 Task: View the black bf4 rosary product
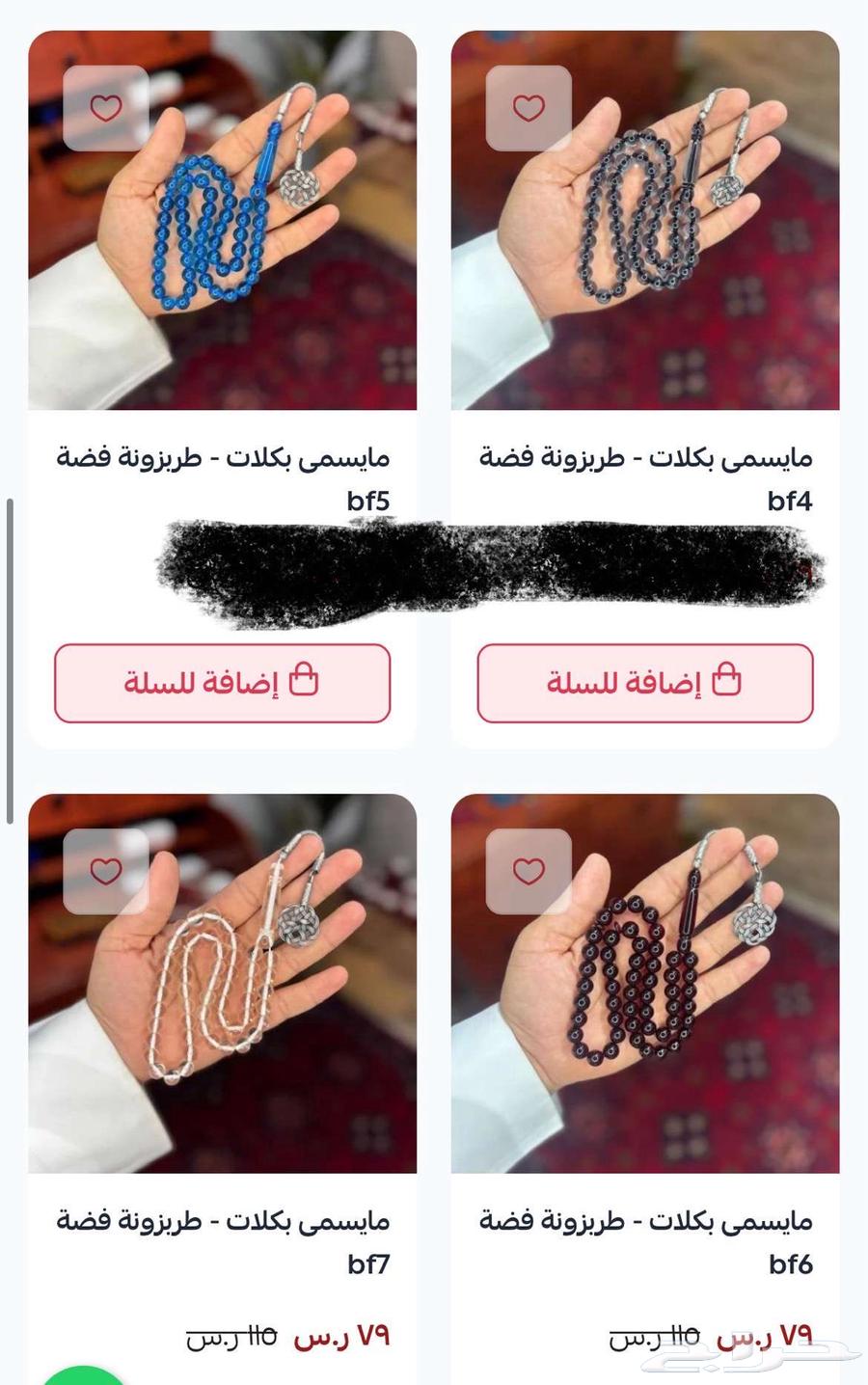[x=645, y=251]
